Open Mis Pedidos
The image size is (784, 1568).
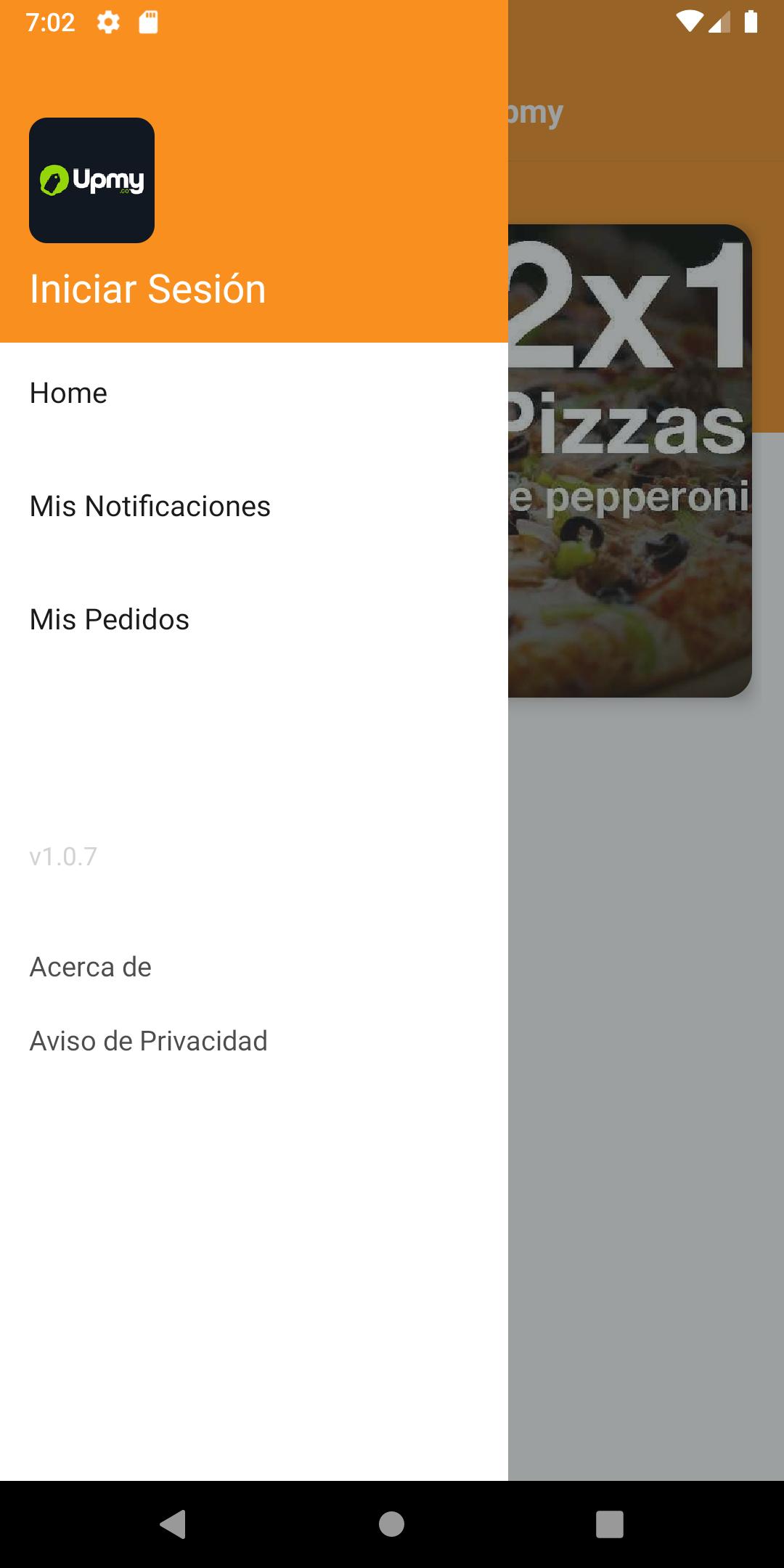[x=109, y=620]
